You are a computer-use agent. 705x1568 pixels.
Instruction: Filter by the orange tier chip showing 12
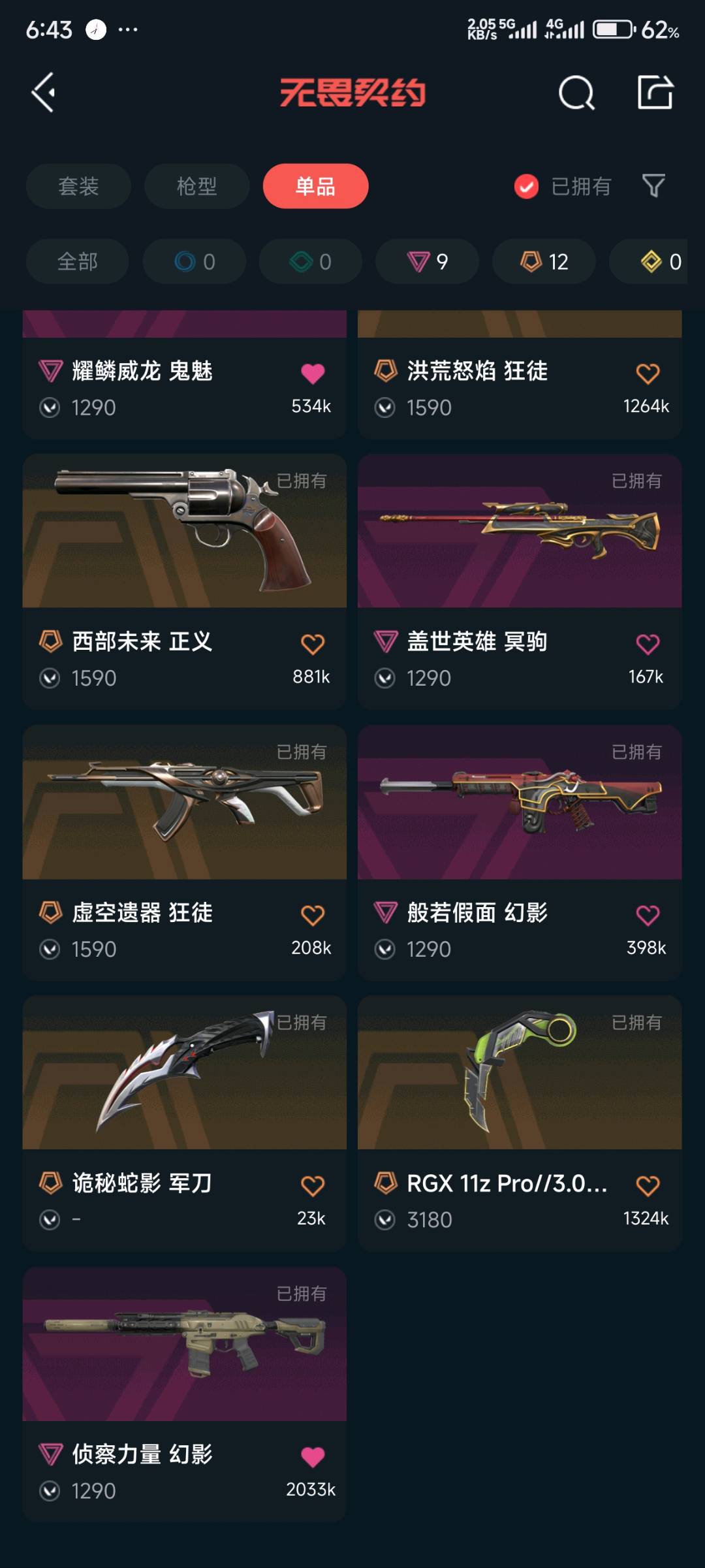point(544,262)
